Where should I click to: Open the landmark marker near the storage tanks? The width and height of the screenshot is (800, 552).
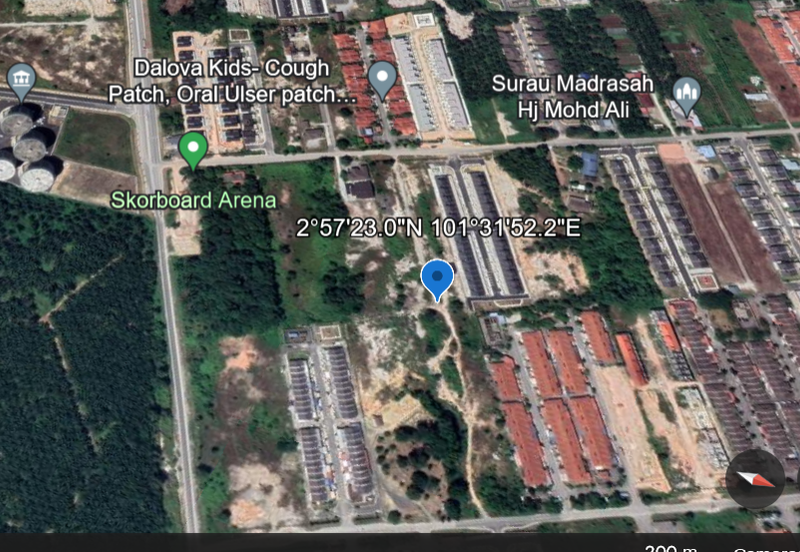(x=21, y=79)
